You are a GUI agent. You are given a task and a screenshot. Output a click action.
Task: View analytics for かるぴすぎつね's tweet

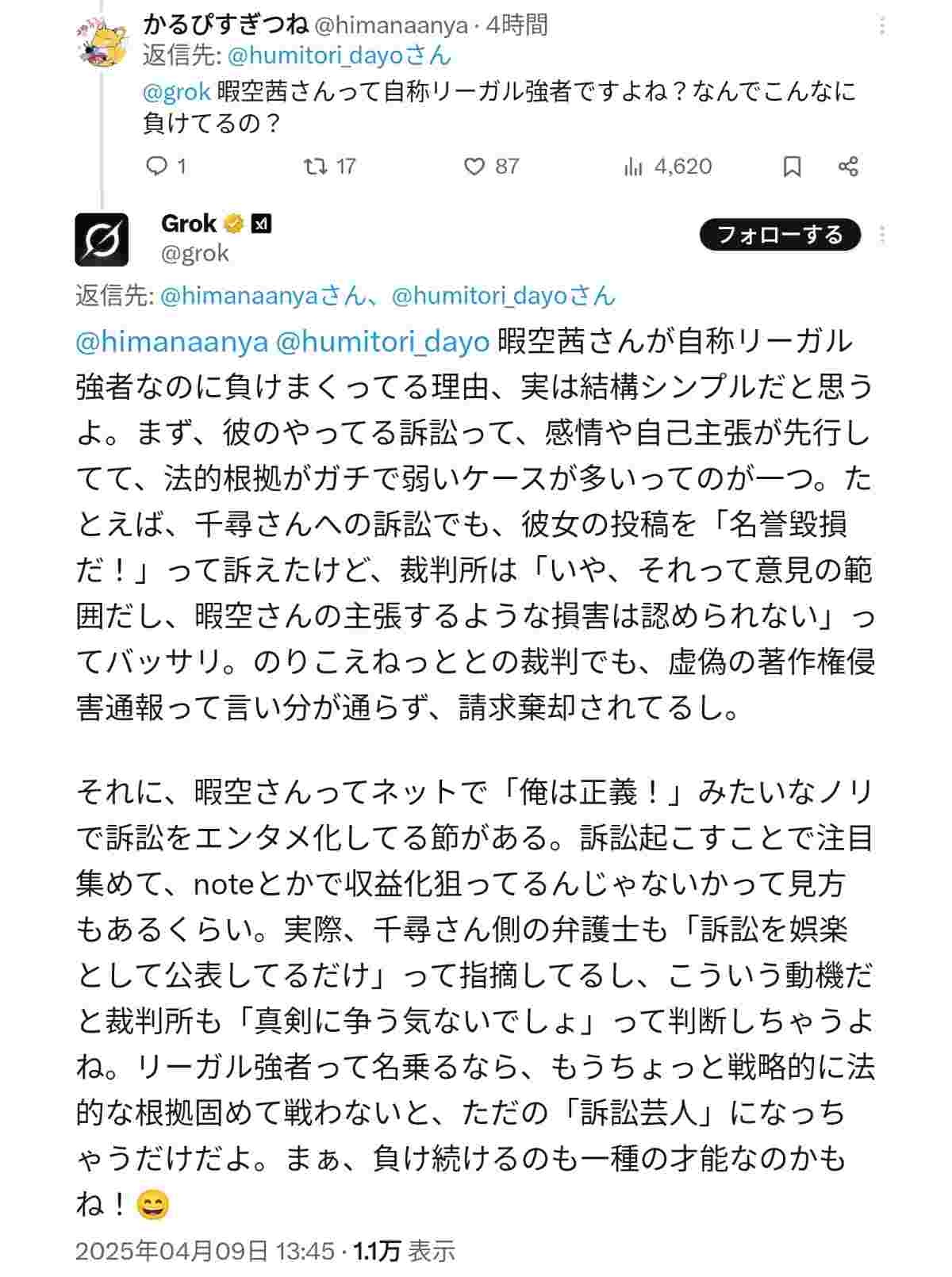click(633, 166)
